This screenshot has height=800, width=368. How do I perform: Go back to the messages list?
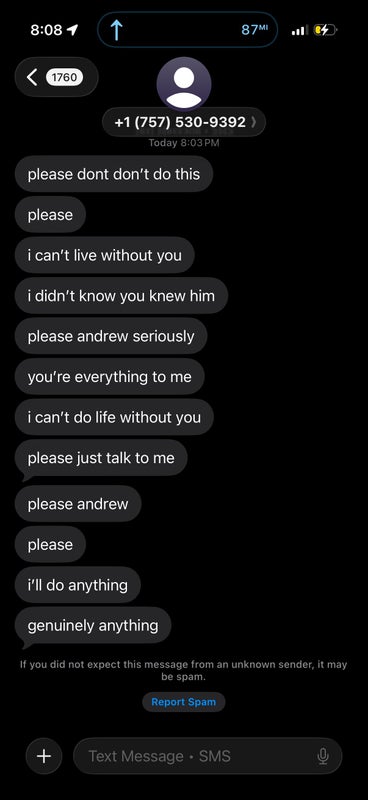tap(56, 77)
